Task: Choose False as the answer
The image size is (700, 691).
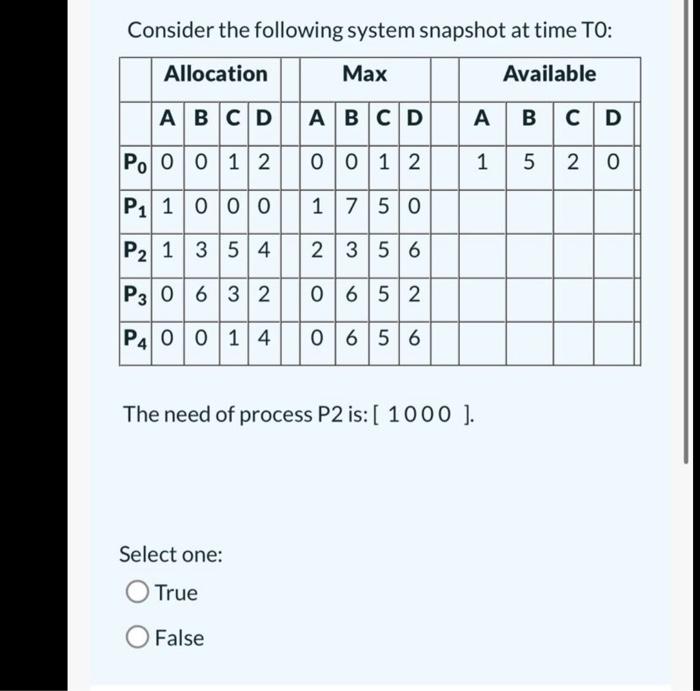Action: click(x=138, y=638)
